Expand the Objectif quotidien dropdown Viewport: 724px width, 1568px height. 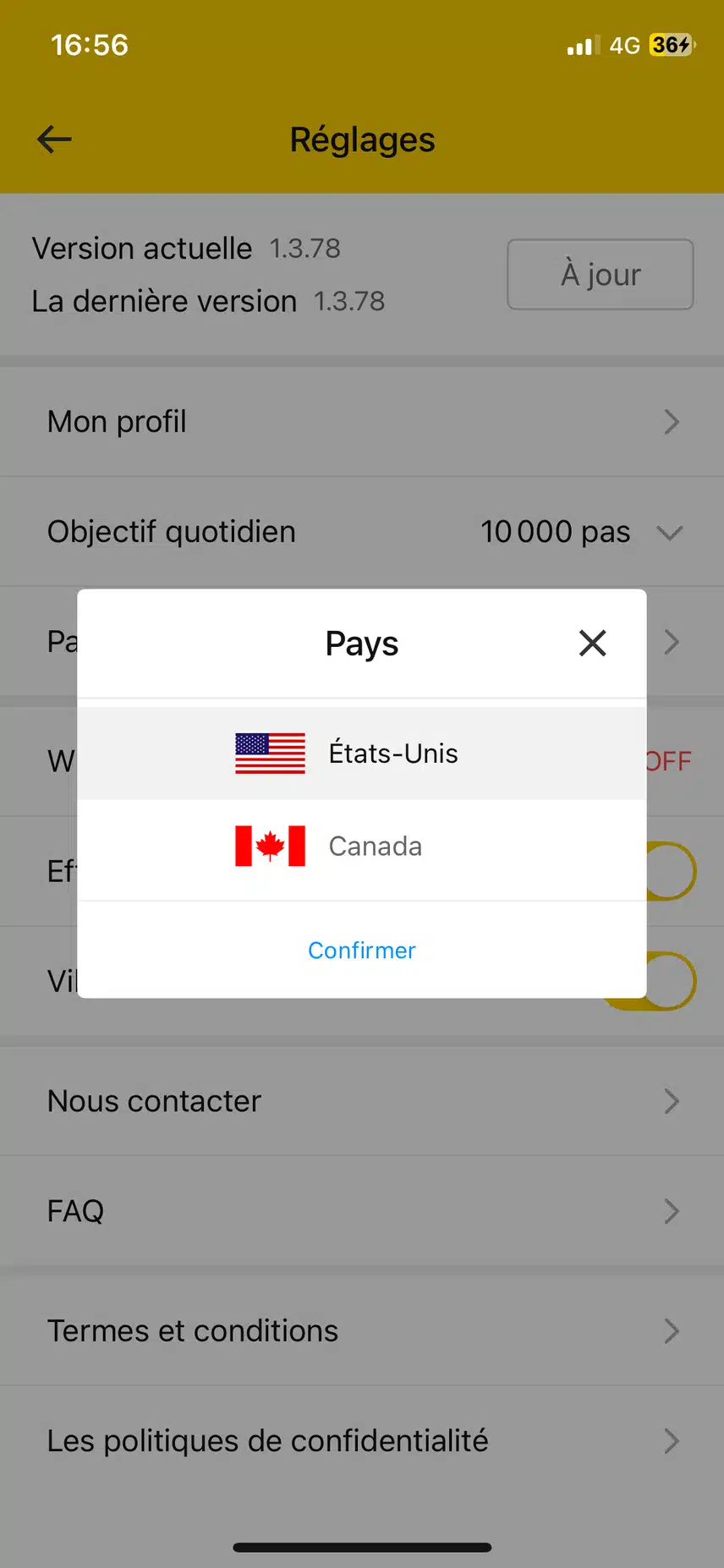point(668,533)
